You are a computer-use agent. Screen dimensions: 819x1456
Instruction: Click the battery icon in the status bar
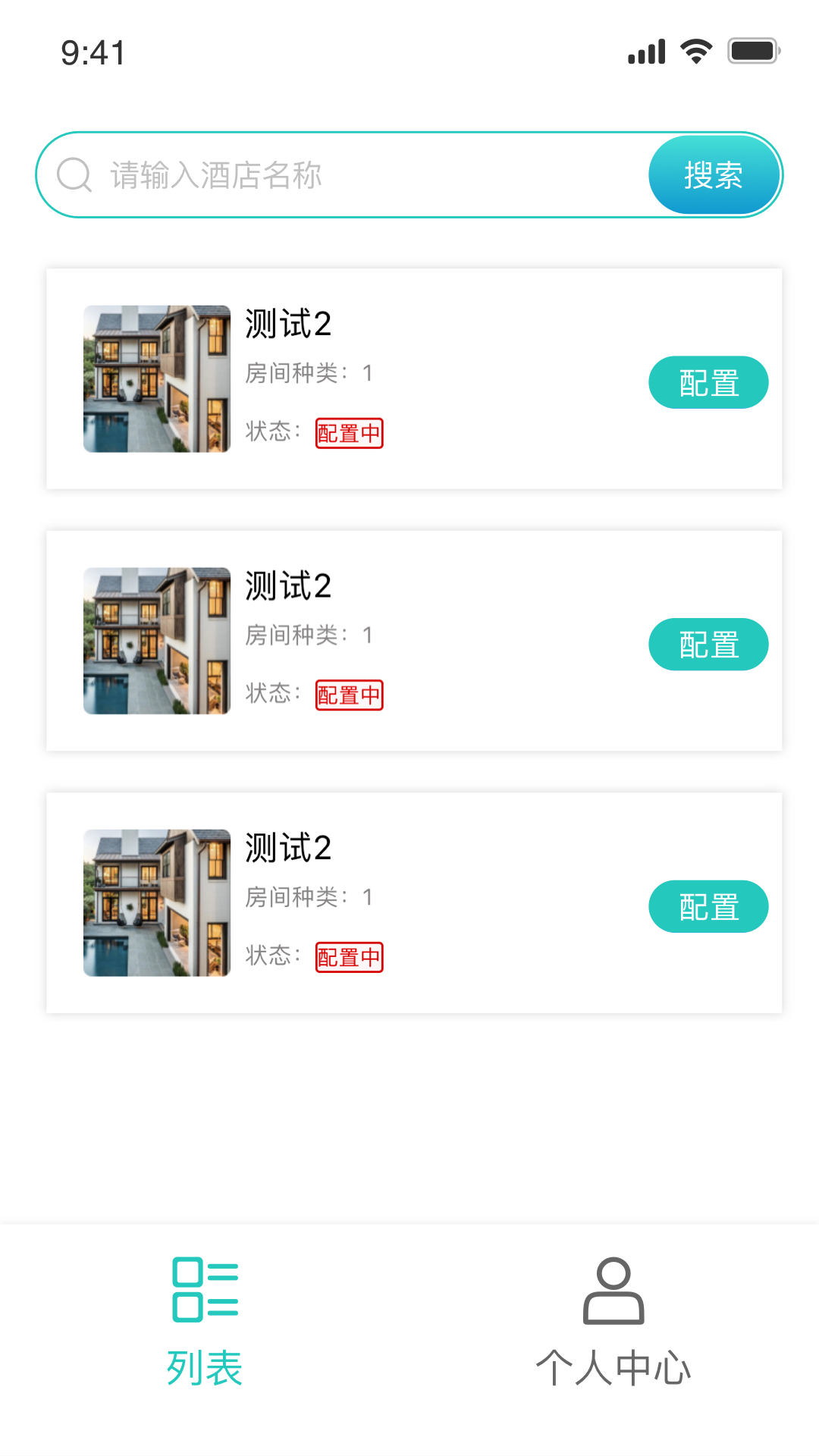[752, 50]
